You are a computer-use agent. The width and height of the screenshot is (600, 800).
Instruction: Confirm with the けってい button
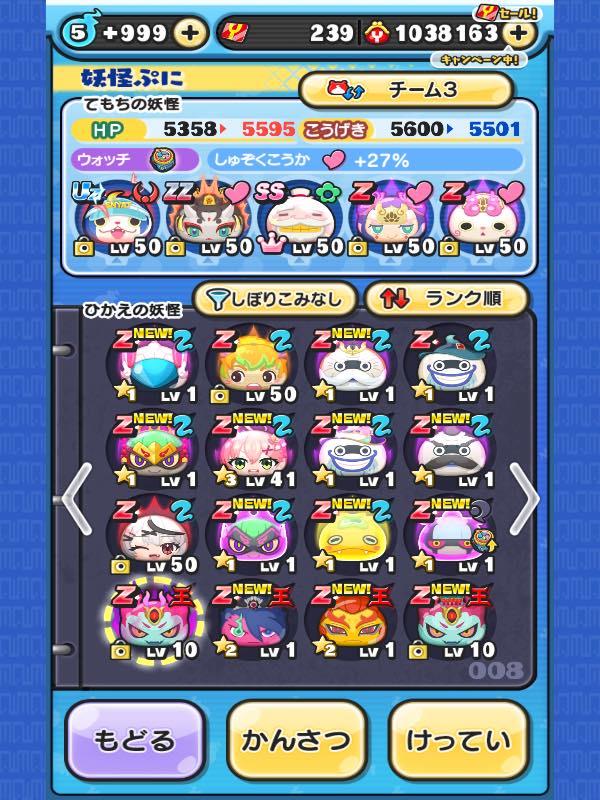(x=458, y=741)
